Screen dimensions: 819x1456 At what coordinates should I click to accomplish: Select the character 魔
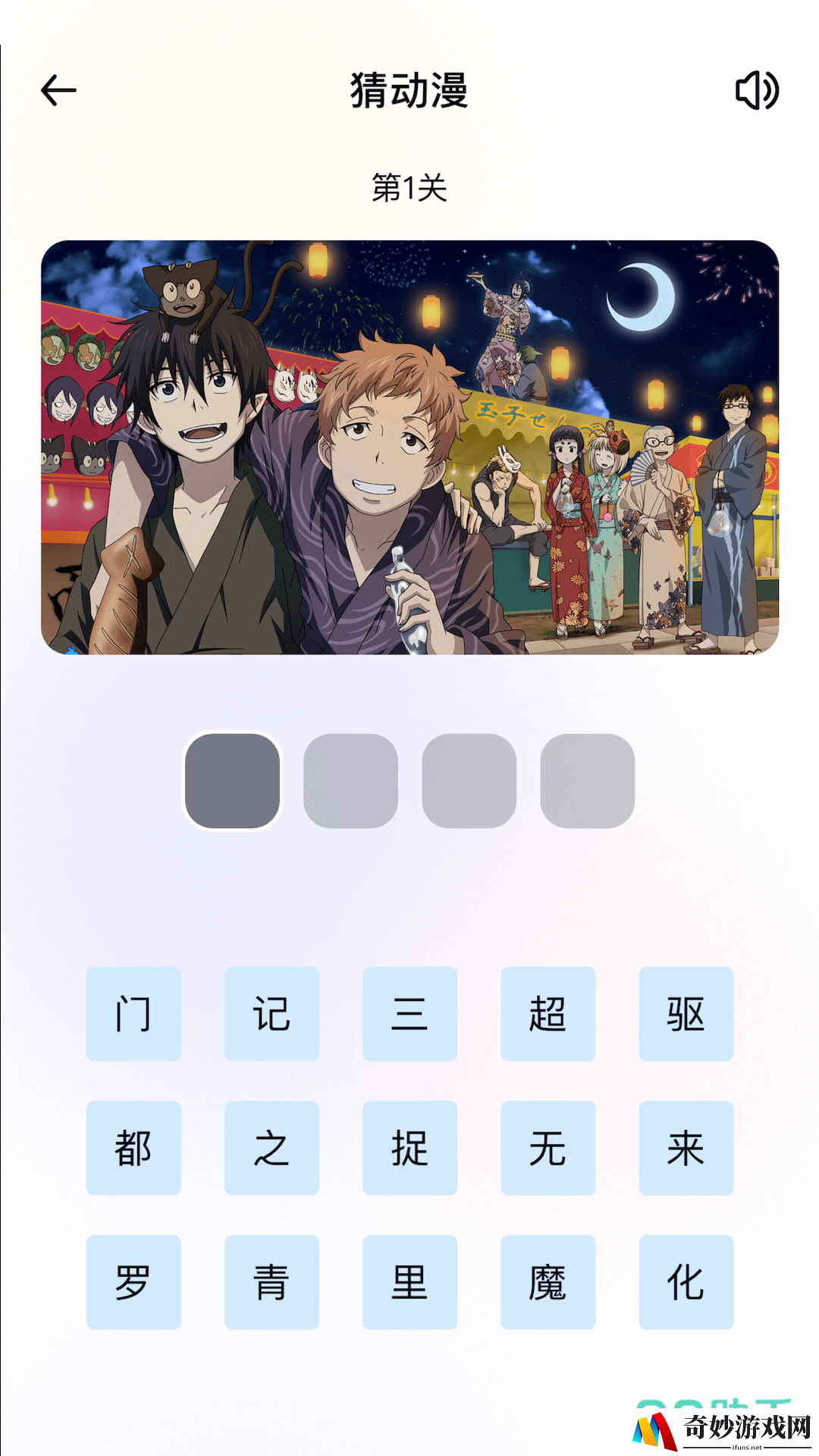click(548, 1282)
